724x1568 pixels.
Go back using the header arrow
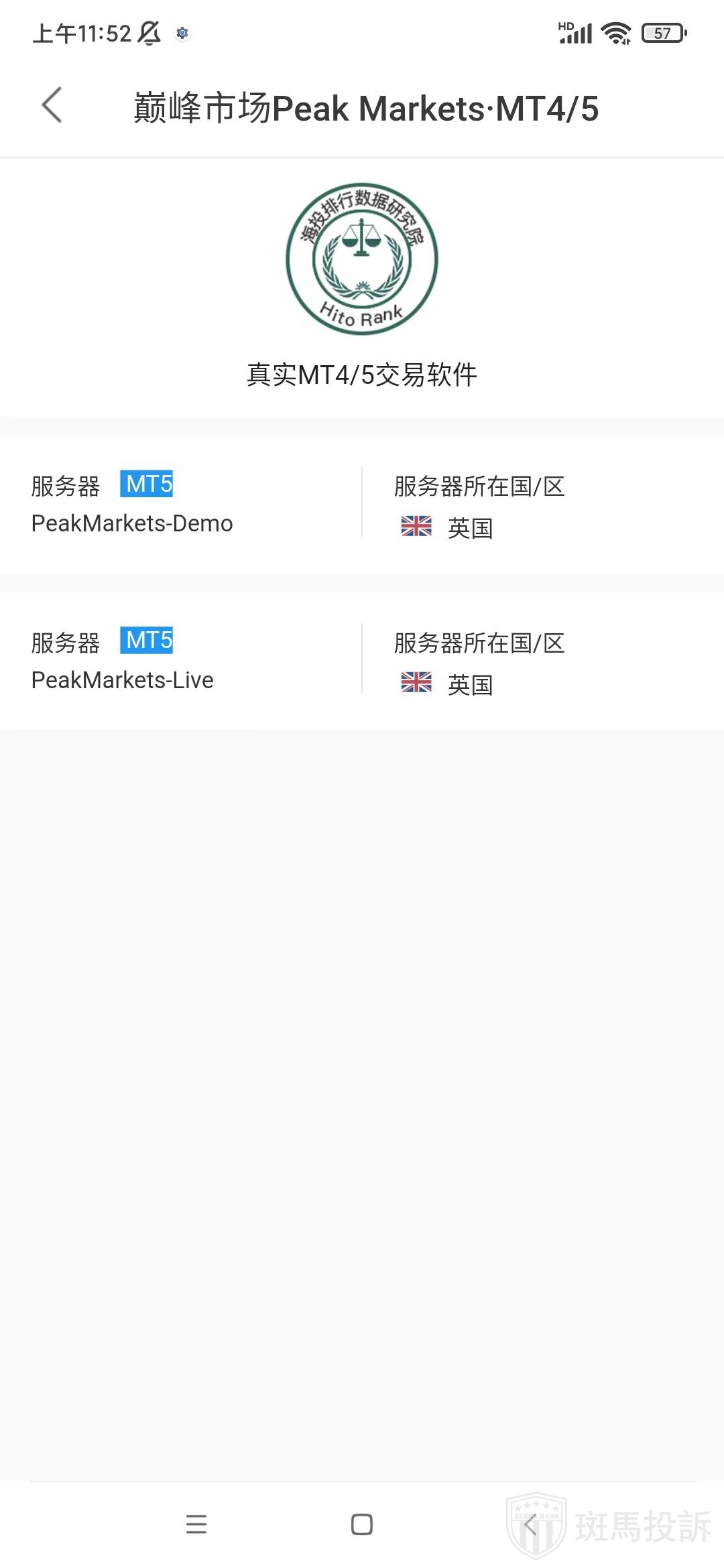pyautogui.click(x=52, y=106)
